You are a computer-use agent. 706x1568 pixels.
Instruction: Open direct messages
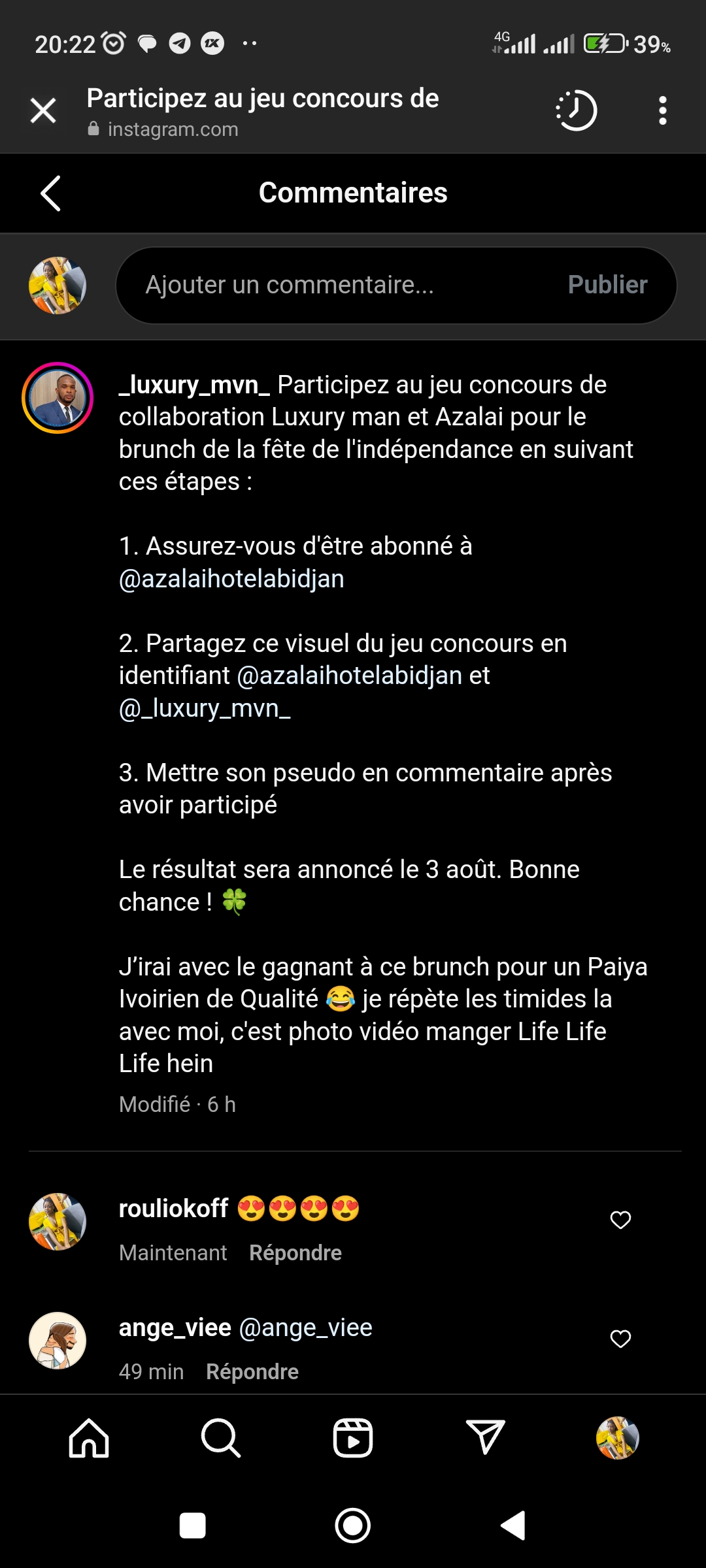point(485,1438)
